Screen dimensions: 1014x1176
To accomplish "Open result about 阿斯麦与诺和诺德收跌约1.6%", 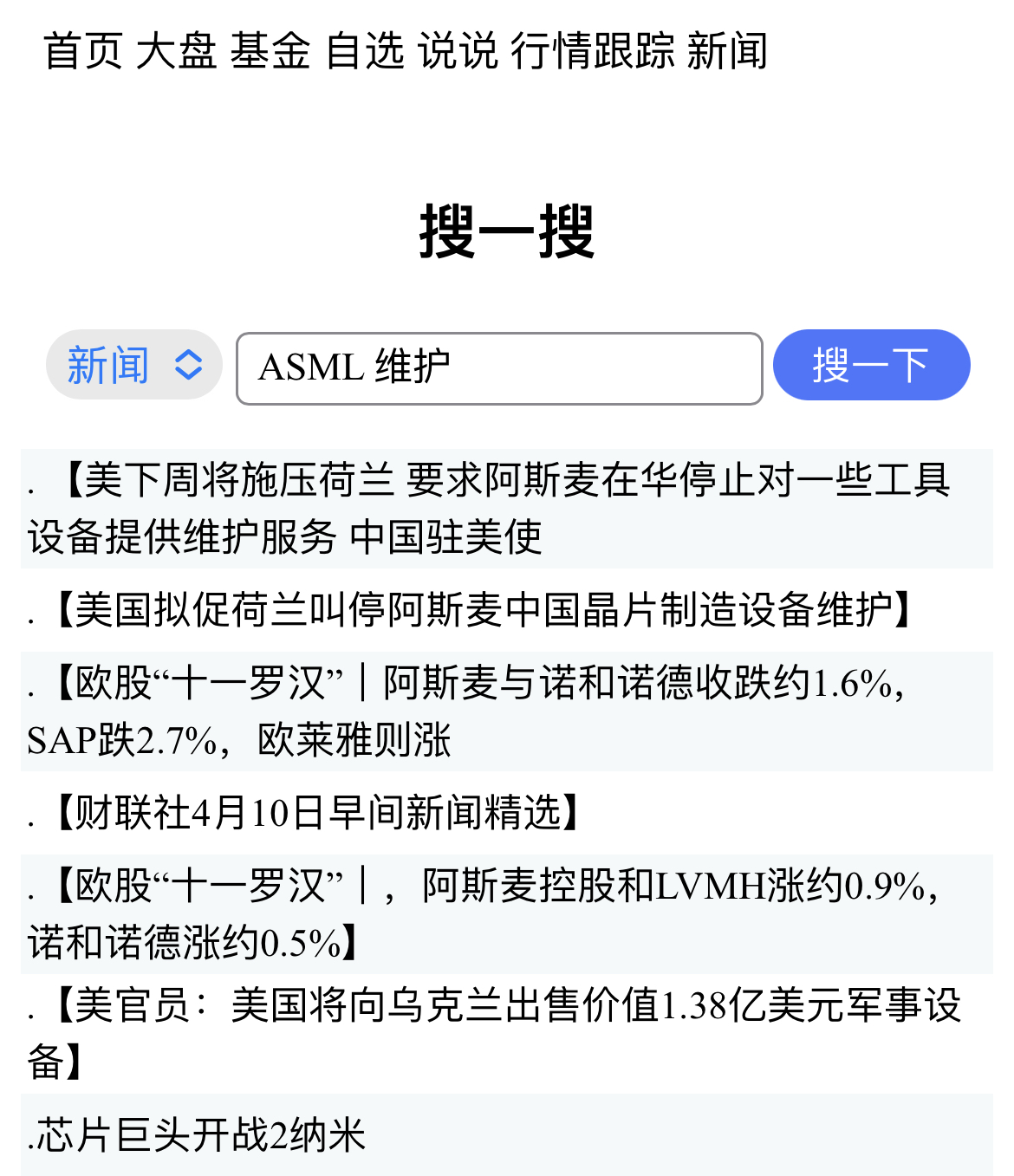I will pyautogui.click(x=468, y=711).
